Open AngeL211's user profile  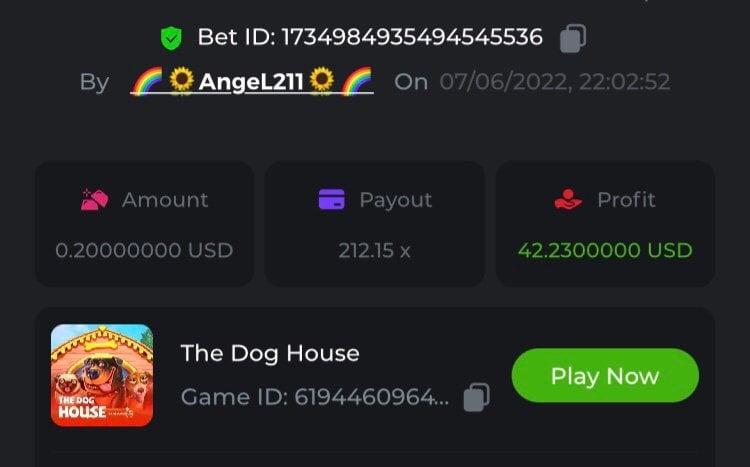251,81
